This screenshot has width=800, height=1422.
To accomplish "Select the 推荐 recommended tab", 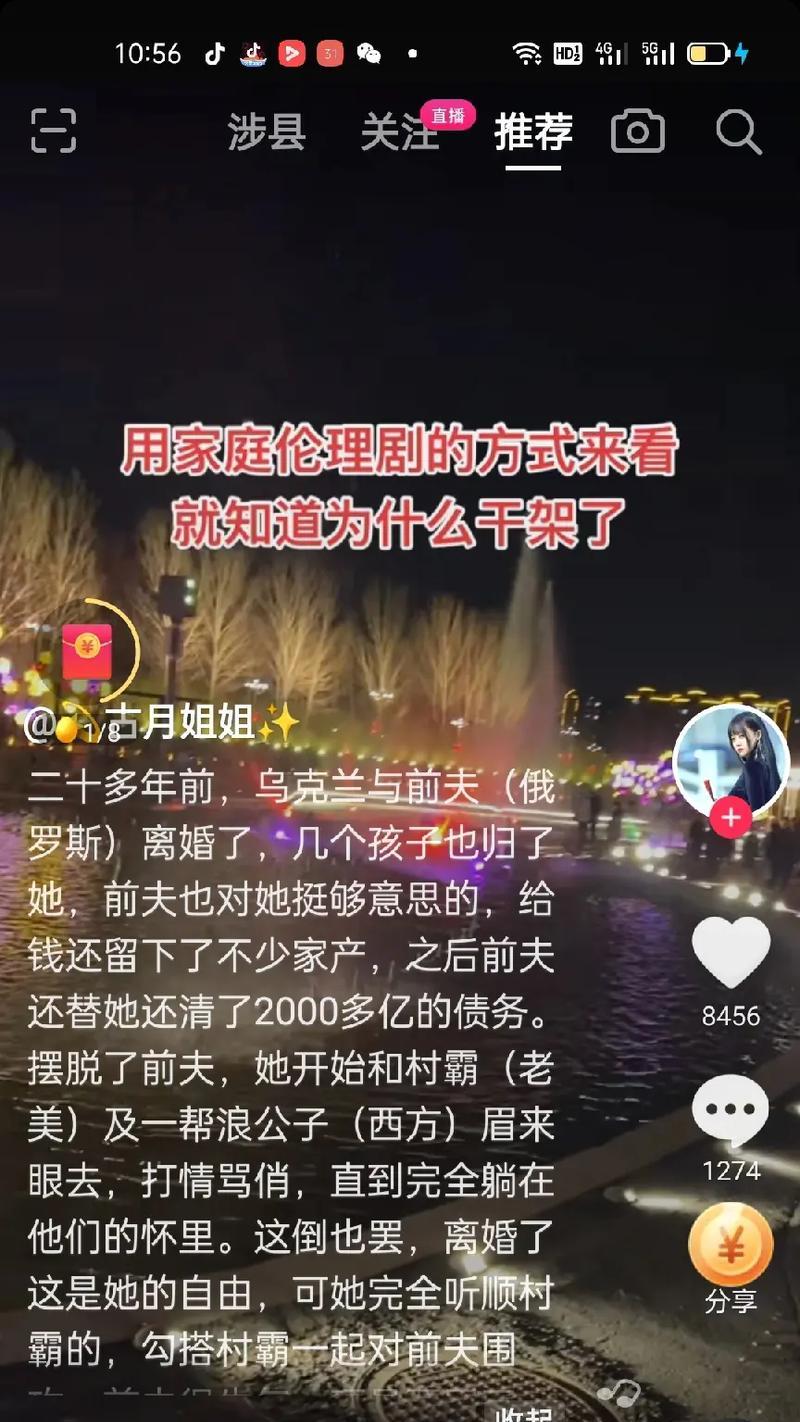I will pyautogui.click(x=533, y=133).
